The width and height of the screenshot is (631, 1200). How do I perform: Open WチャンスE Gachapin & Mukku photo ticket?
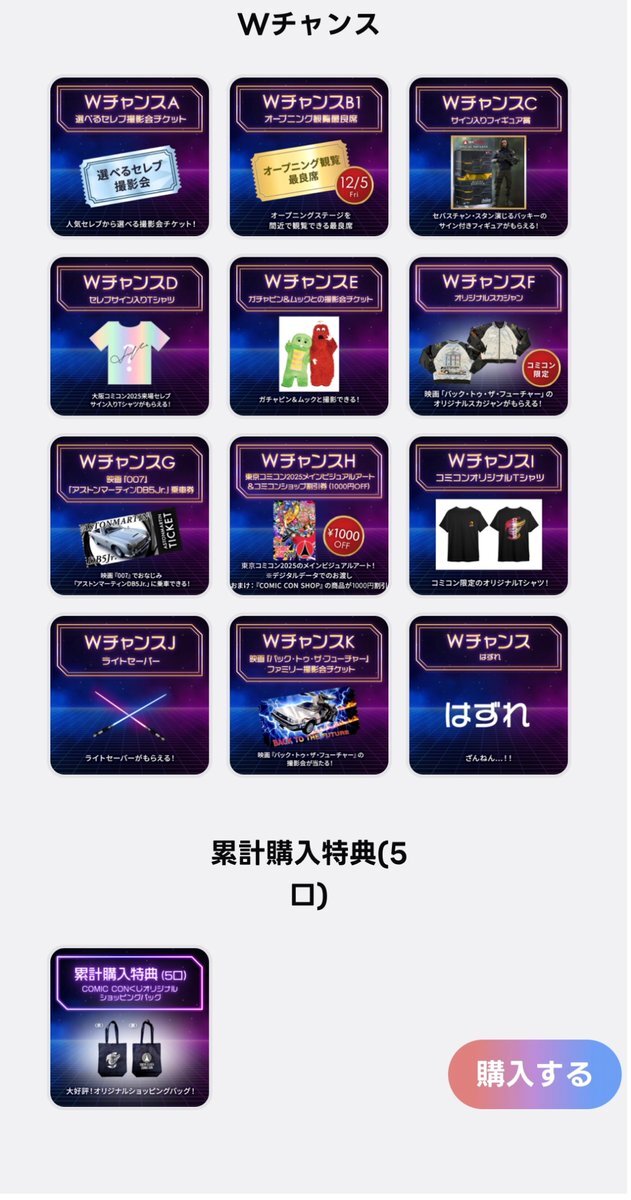309,336
